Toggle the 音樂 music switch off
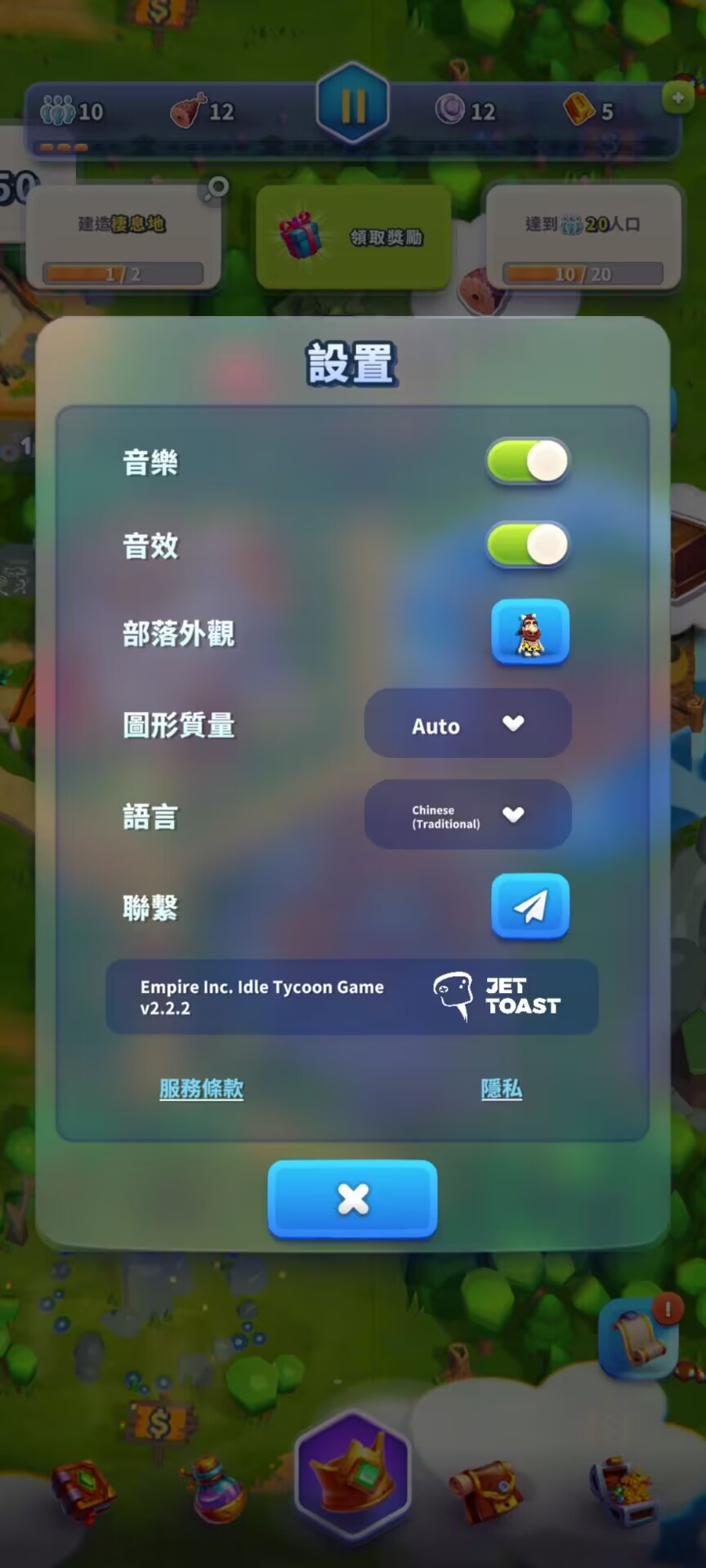 point(528,461)
